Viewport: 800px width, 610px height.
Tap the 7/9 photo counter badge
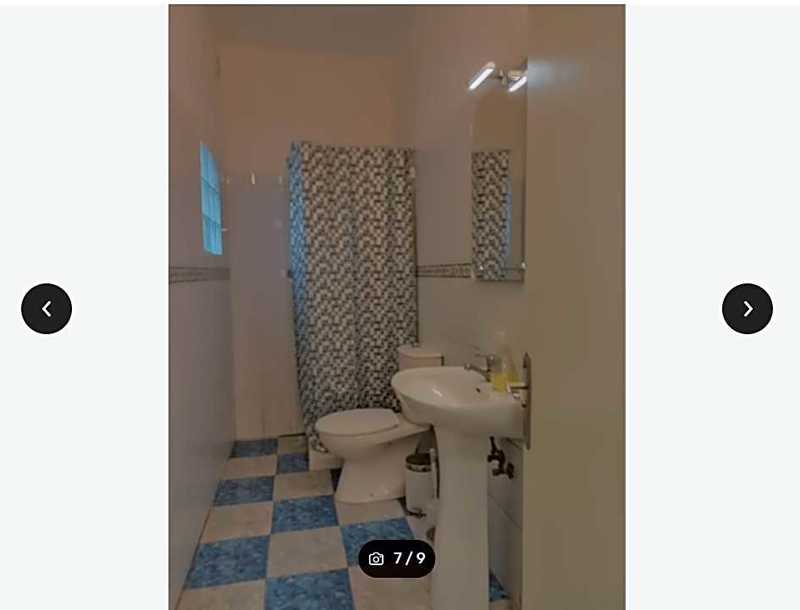(397, 558)
